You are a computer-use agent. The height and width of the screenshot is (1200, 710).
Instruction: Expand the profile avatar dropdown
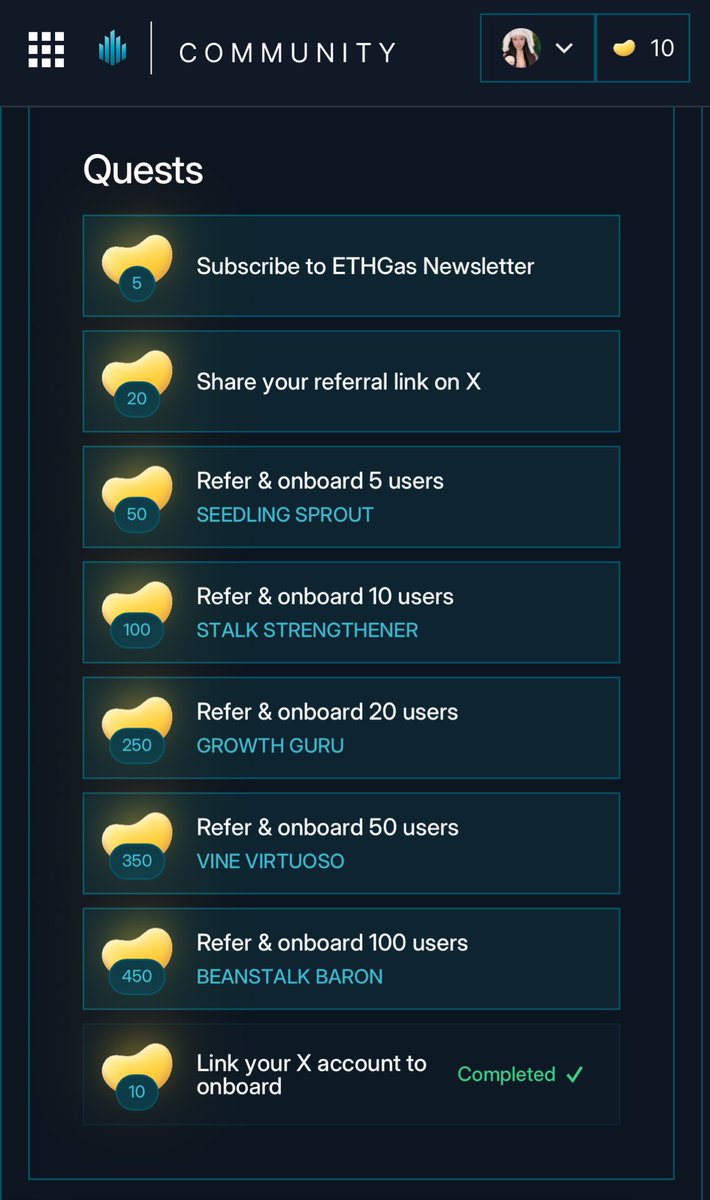click(x=537, y=48)
